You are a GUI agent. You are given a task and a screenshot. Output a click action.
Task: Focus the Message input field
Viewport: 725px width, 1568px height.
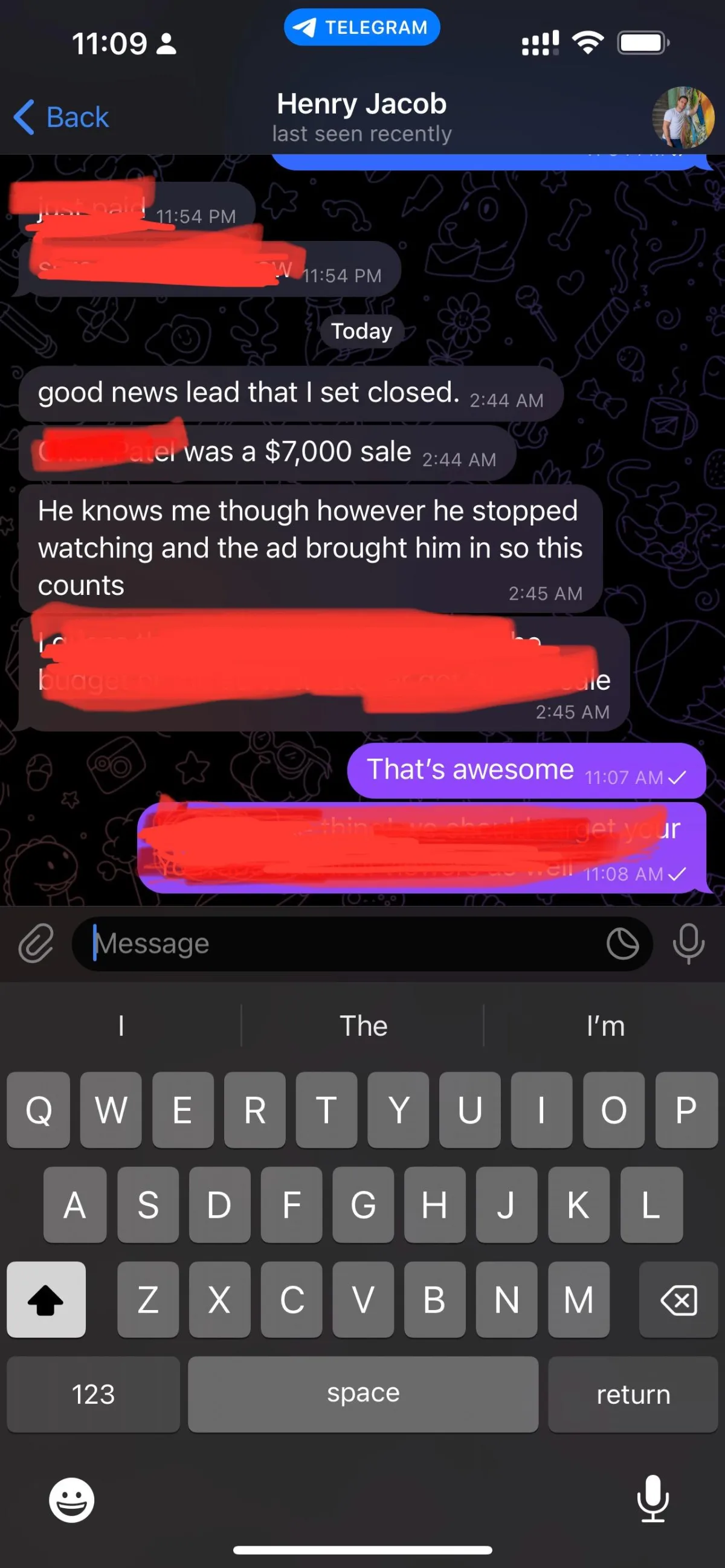click(341, 943)
